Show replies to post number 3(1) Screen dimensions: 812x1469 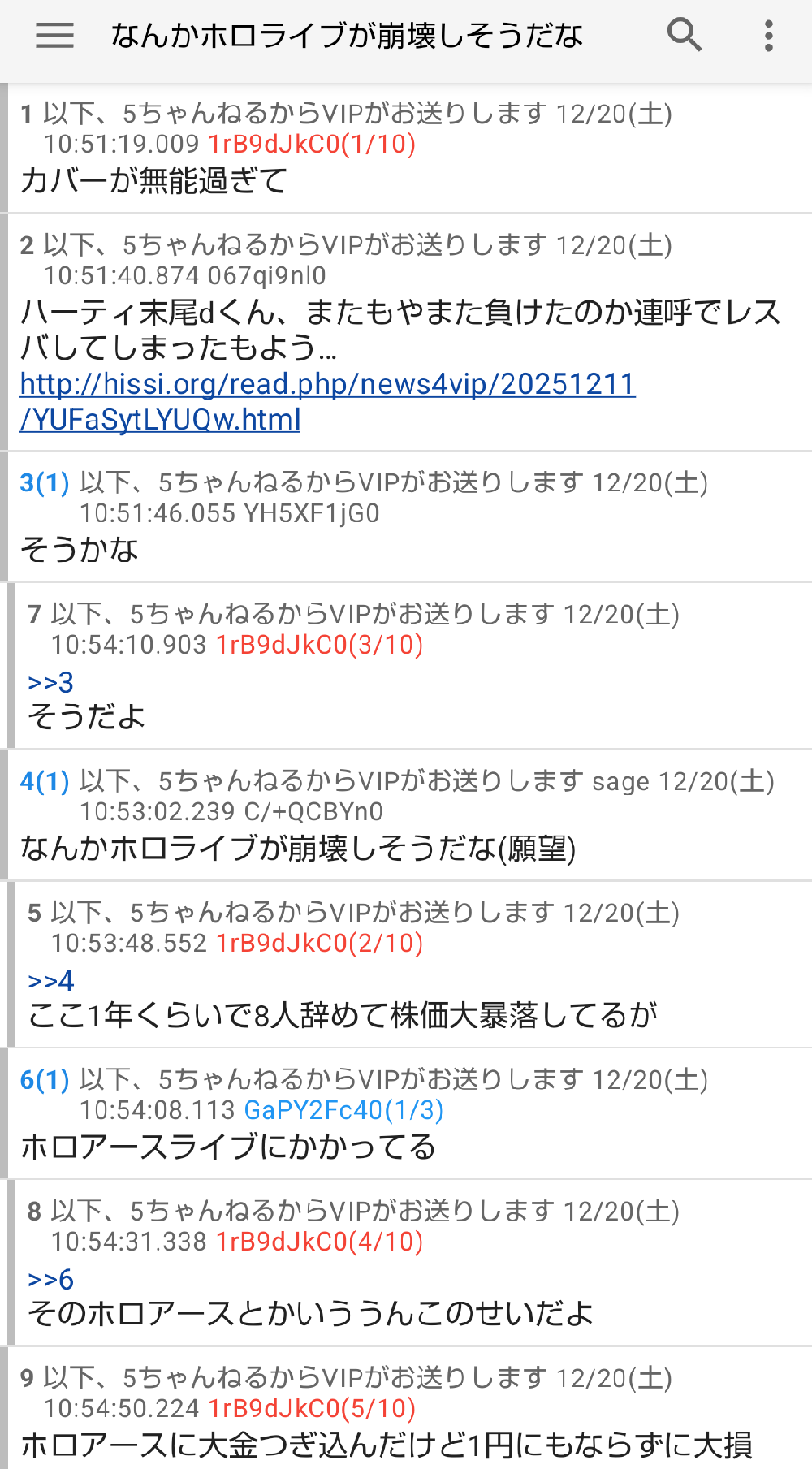(x=45, y=483)
